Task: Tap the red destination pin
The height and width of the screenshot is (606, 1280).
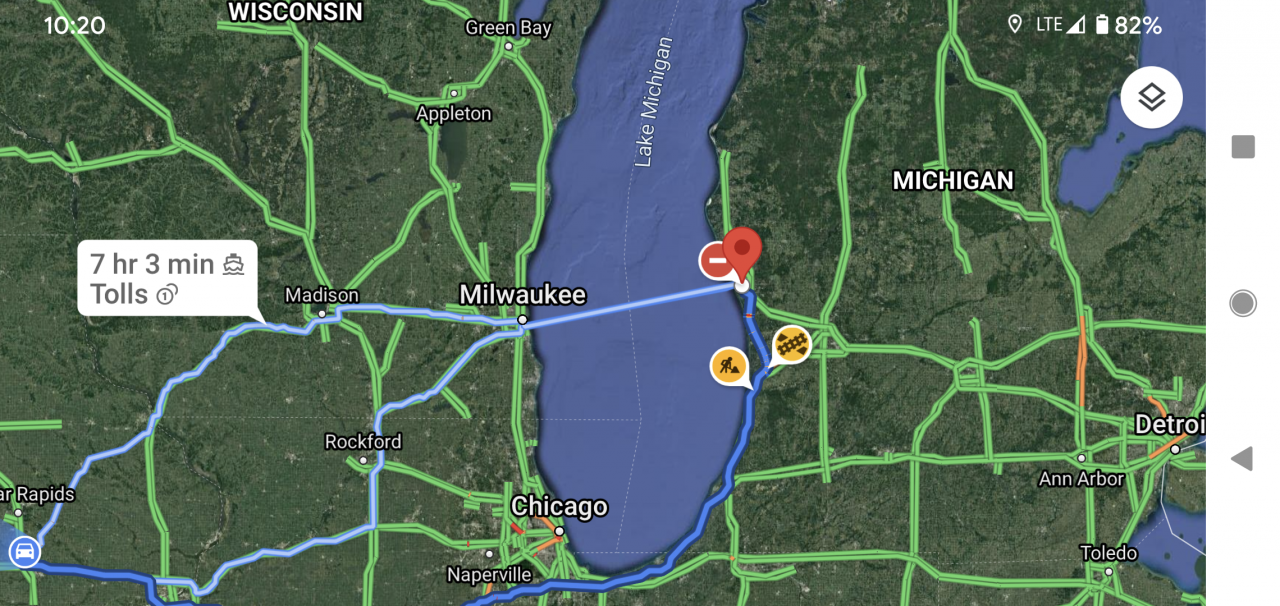Action: (x=742, y=248)
